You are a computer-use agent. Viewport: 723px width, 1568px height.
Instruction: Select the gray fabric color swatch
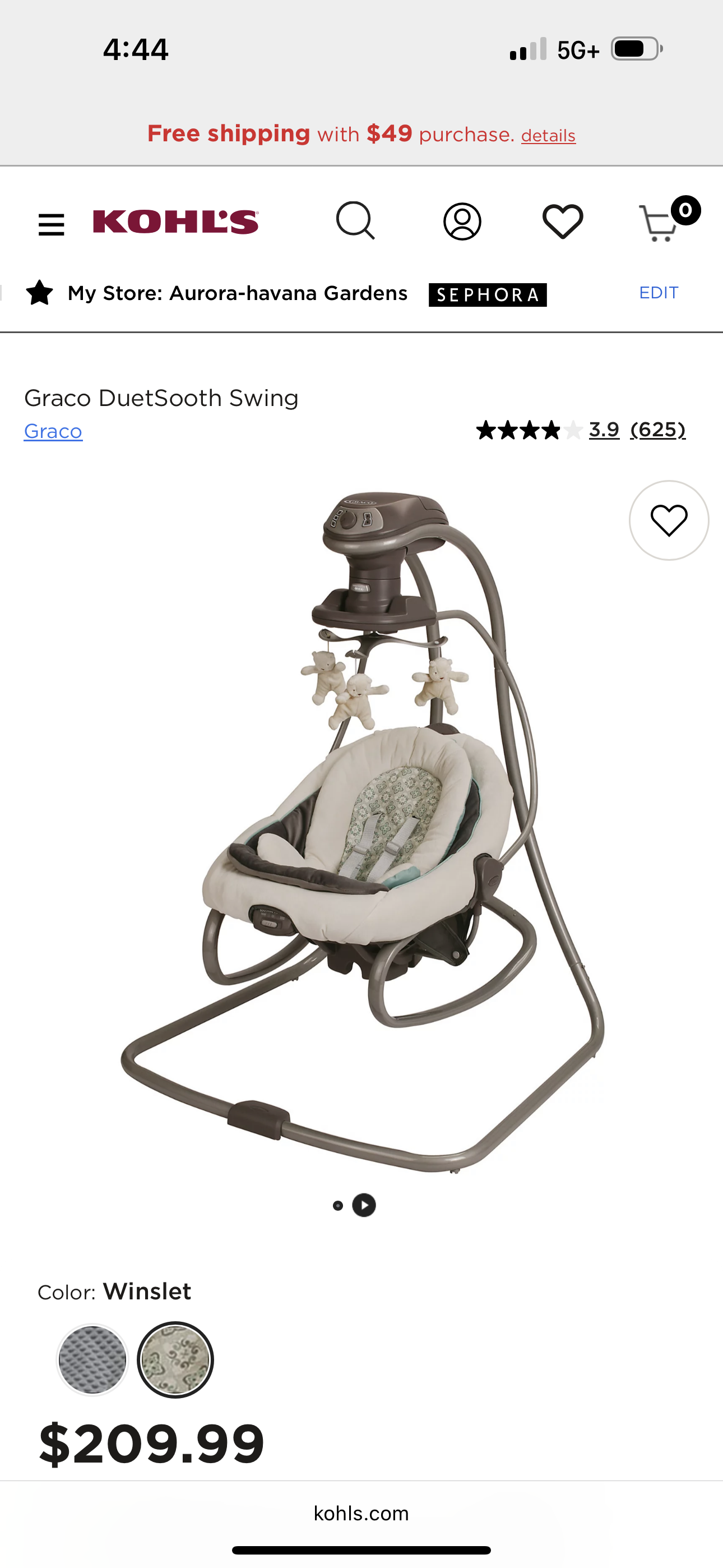click(x=92, y=1361)
